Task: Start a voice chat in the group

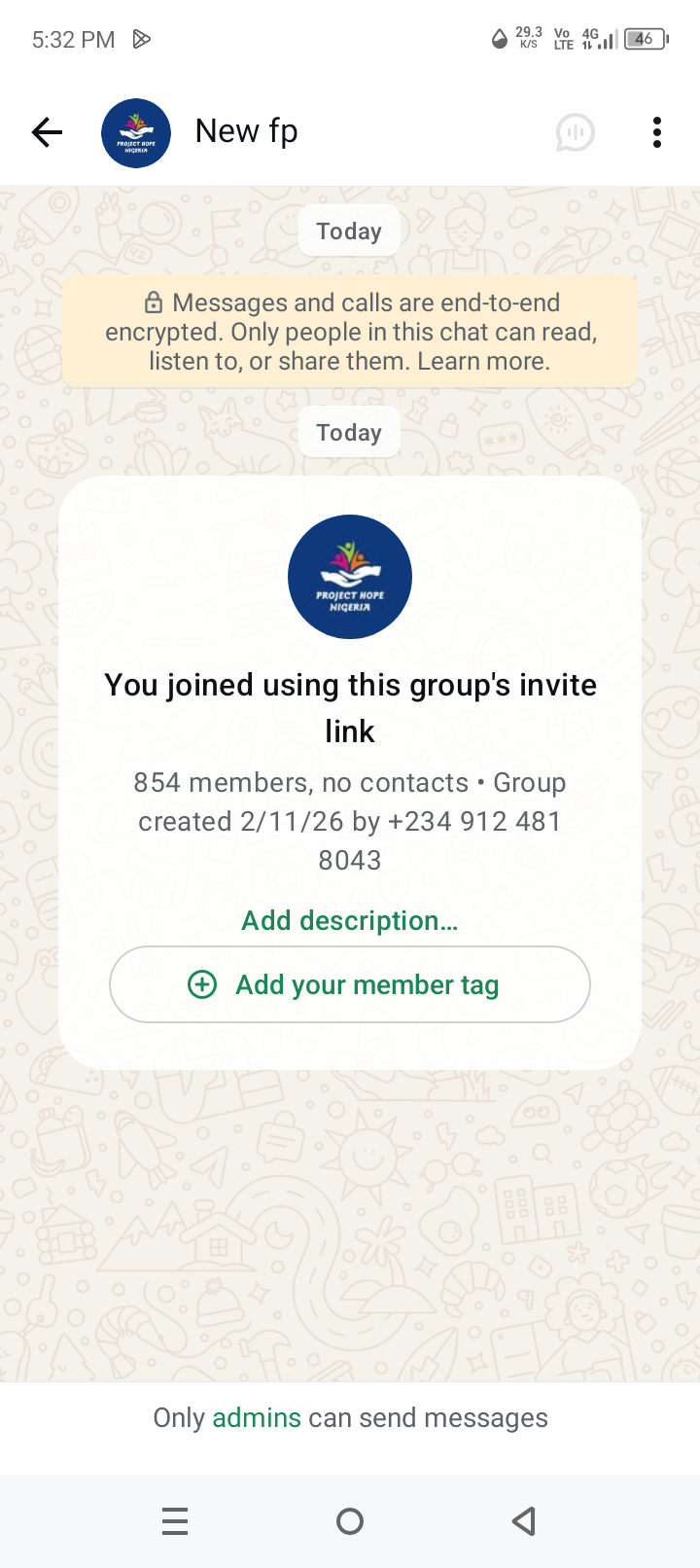Action: [x=575, y=132]
